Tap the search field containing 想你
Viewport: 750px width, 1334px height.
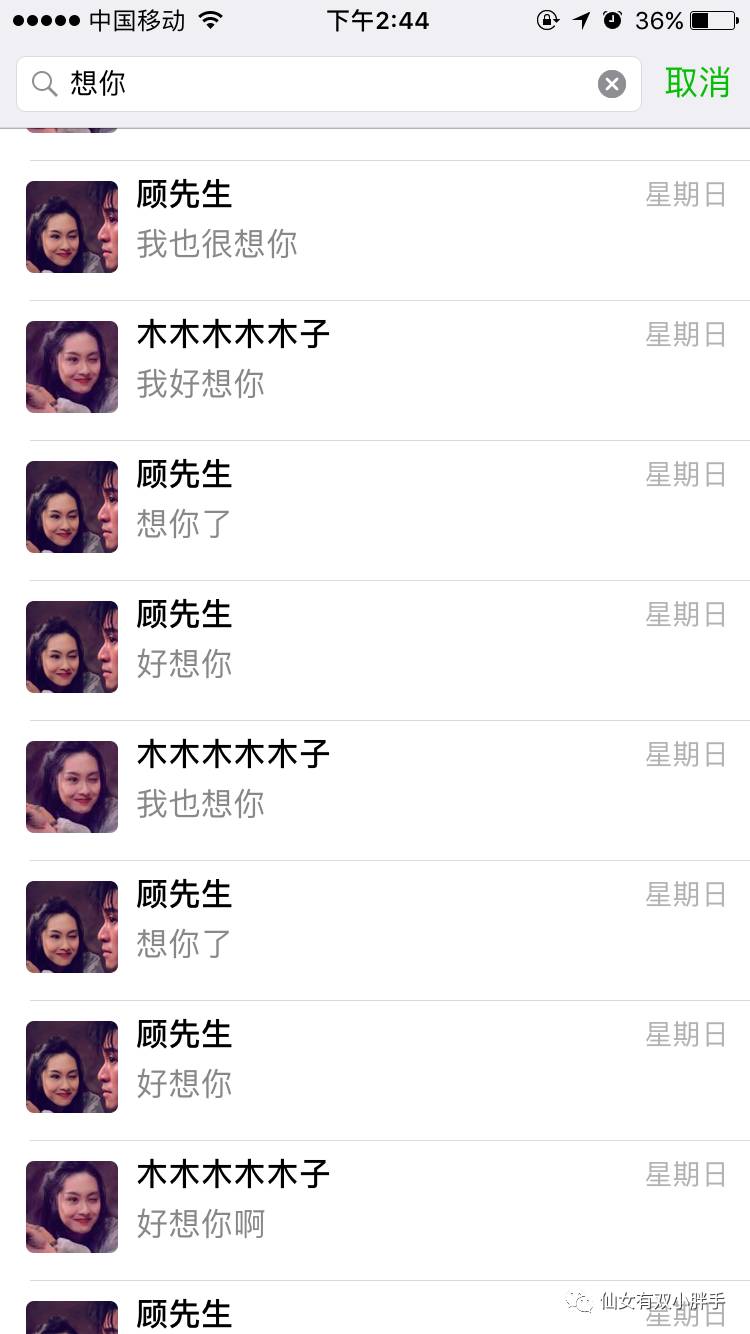tap(320, 84)
